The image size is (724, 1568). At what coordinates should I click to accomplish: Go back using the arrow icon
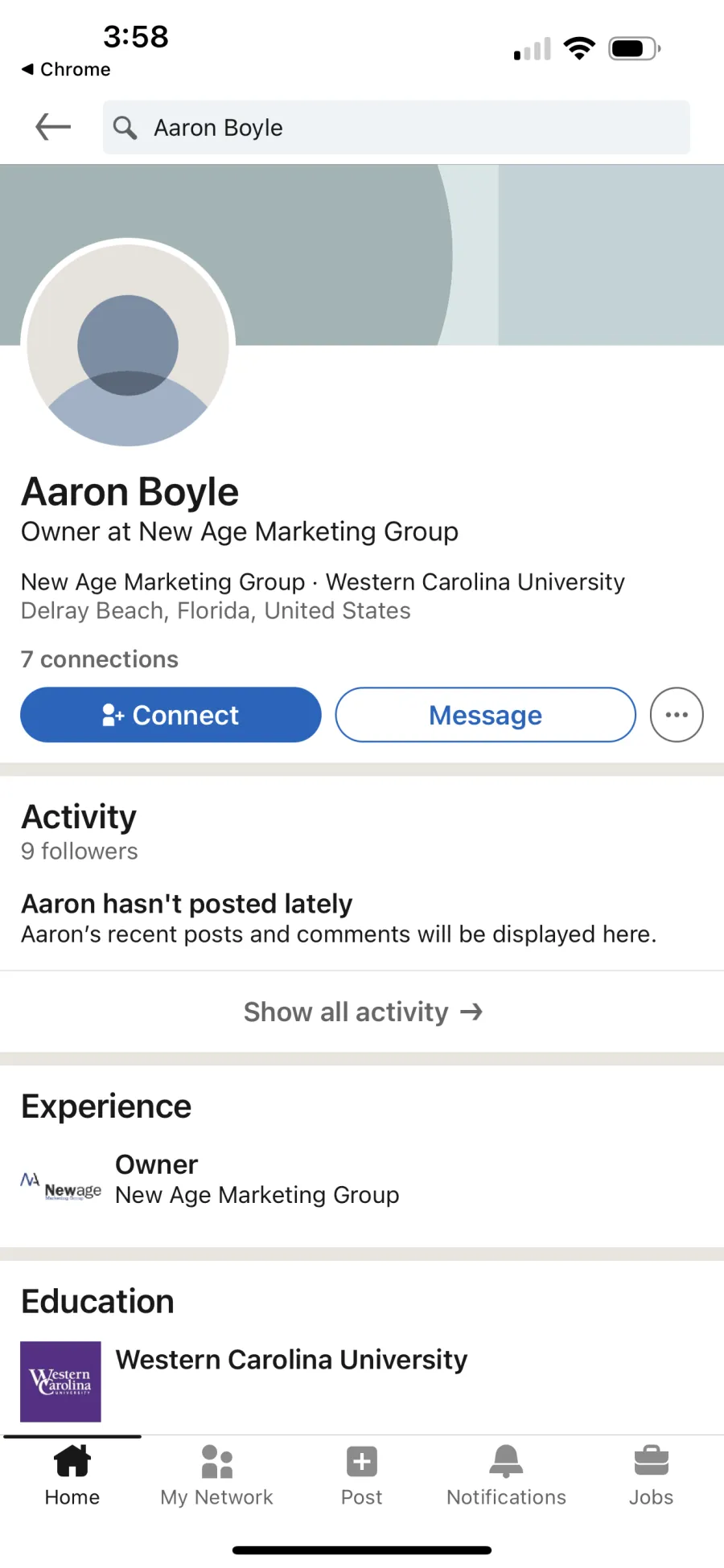click(53, 127)
